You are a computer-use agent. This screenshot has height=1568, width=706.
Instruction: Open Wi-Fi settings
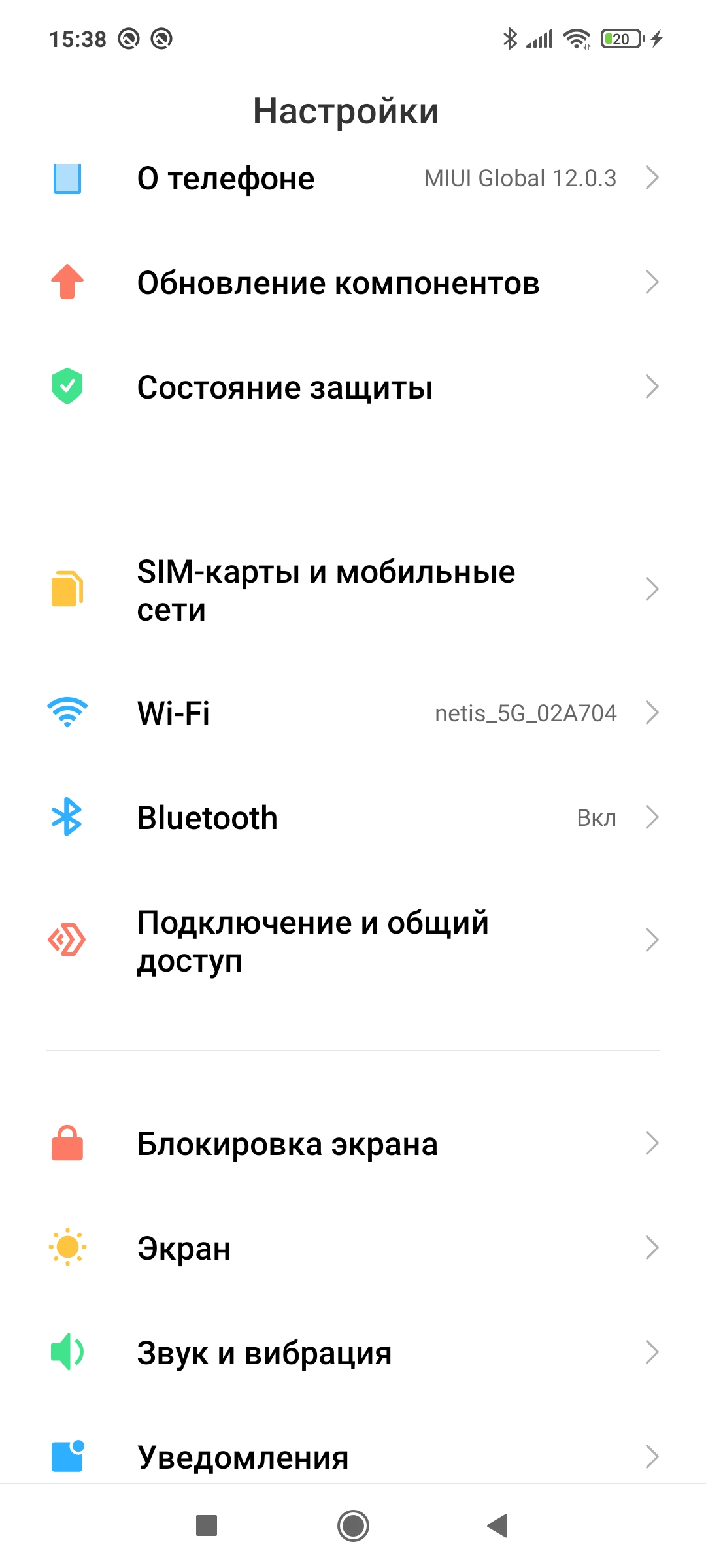(353, 713)
